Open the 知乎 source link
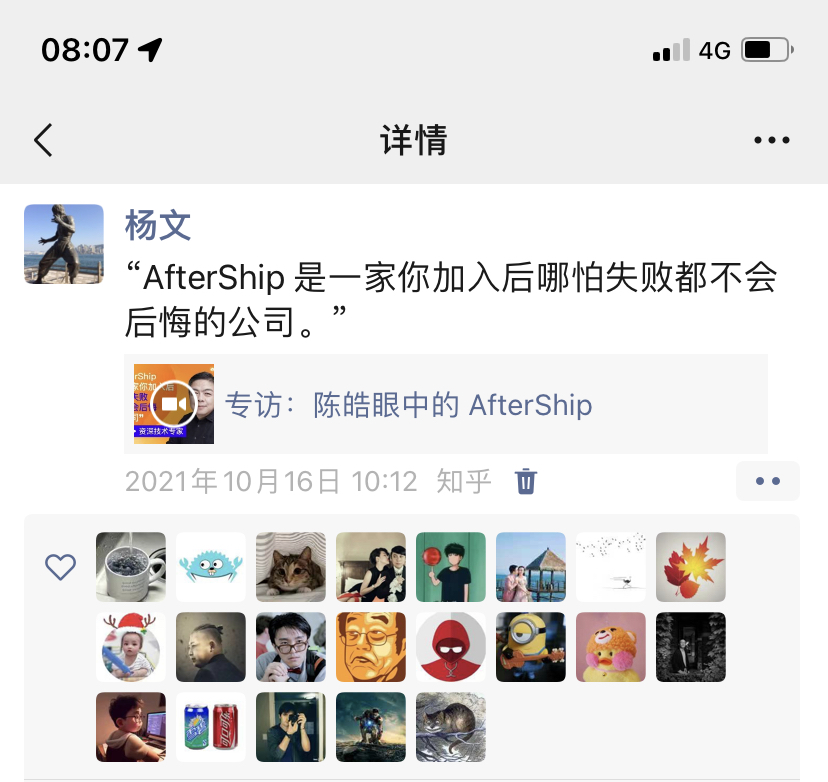This screenshot has height=782, width=828. coord(464,482)
